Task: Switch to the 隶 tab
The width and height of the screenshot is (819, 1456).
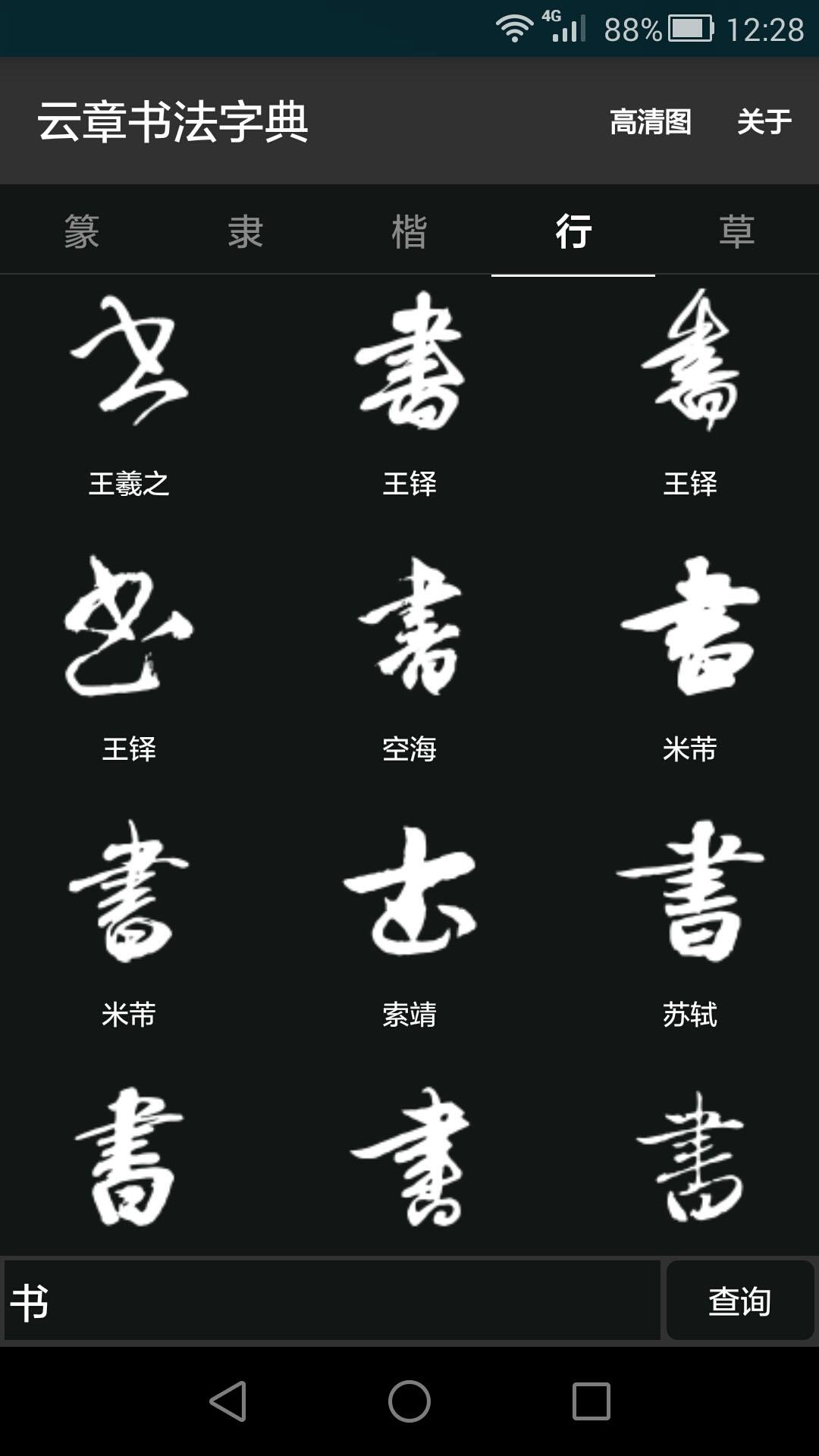Action: point(246,231)
